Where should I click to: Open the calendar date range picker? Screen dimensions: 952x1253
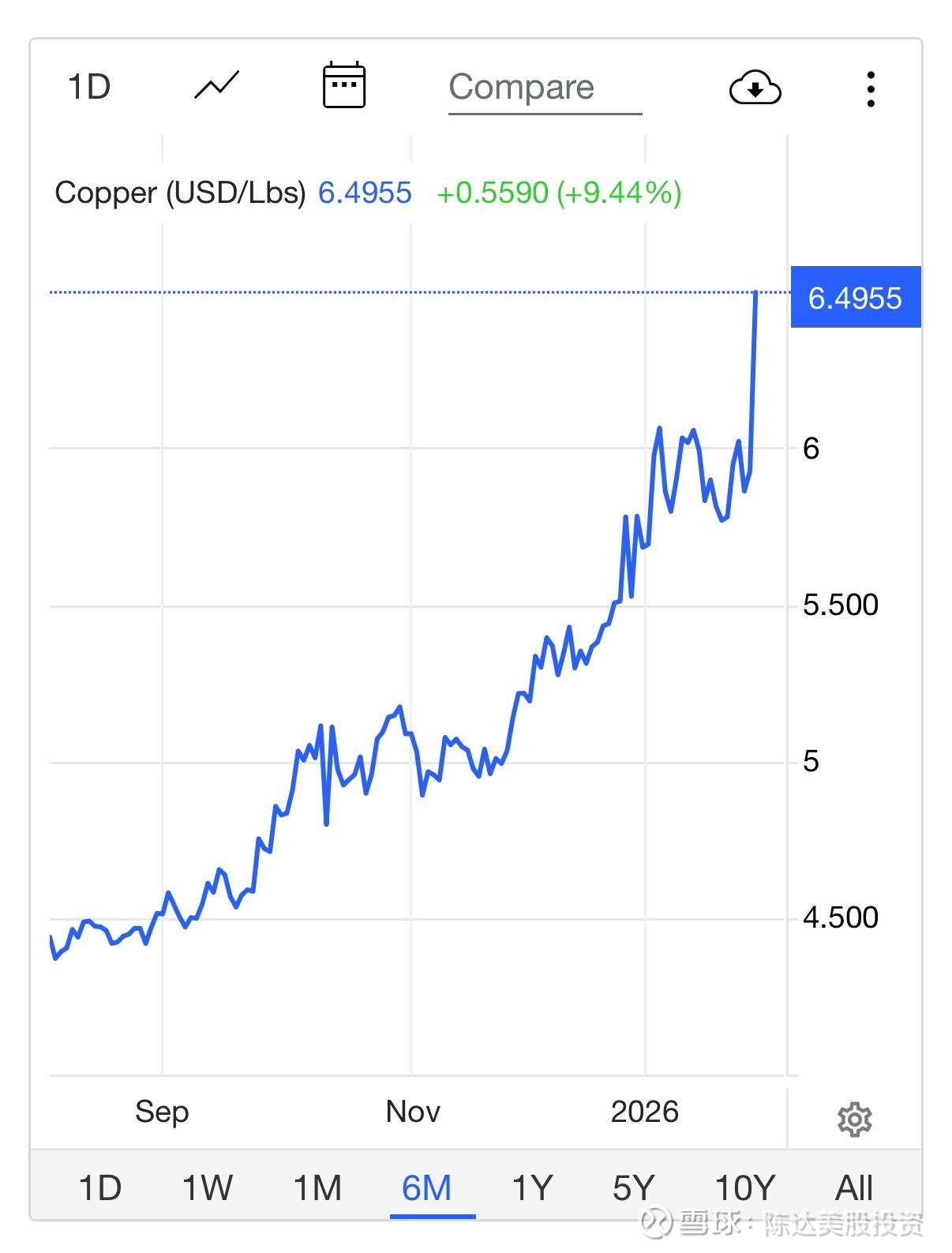point(344,84)
